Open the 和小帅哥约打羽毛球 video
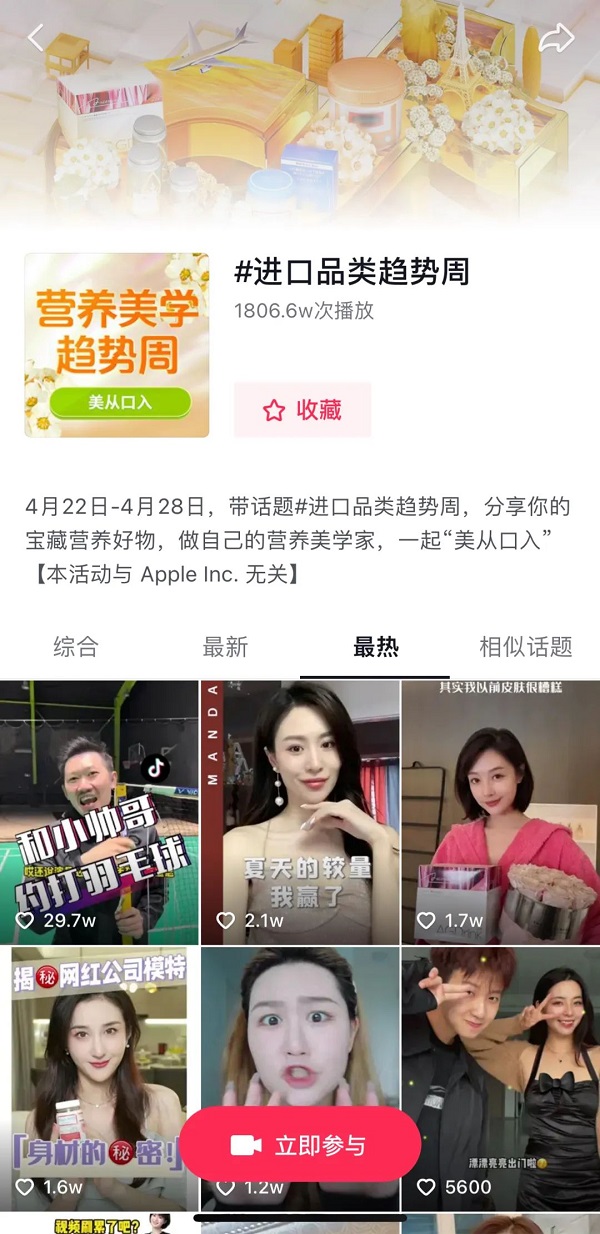The height and width of the screenshot is (1234, 600). pos(100,812)
